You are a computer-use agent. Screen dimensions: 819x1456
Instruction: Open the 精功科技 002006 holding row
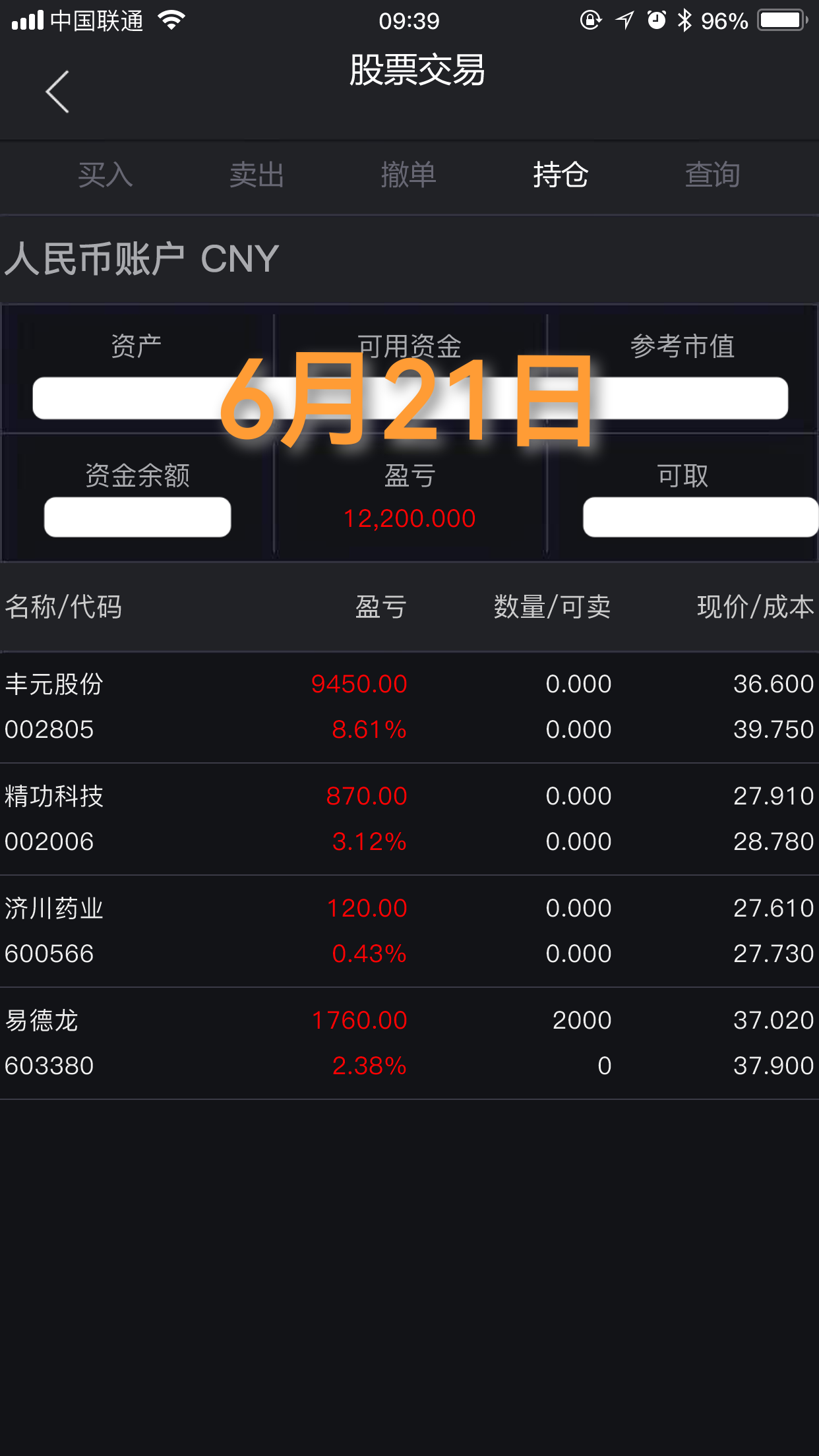tap(409, 820)
